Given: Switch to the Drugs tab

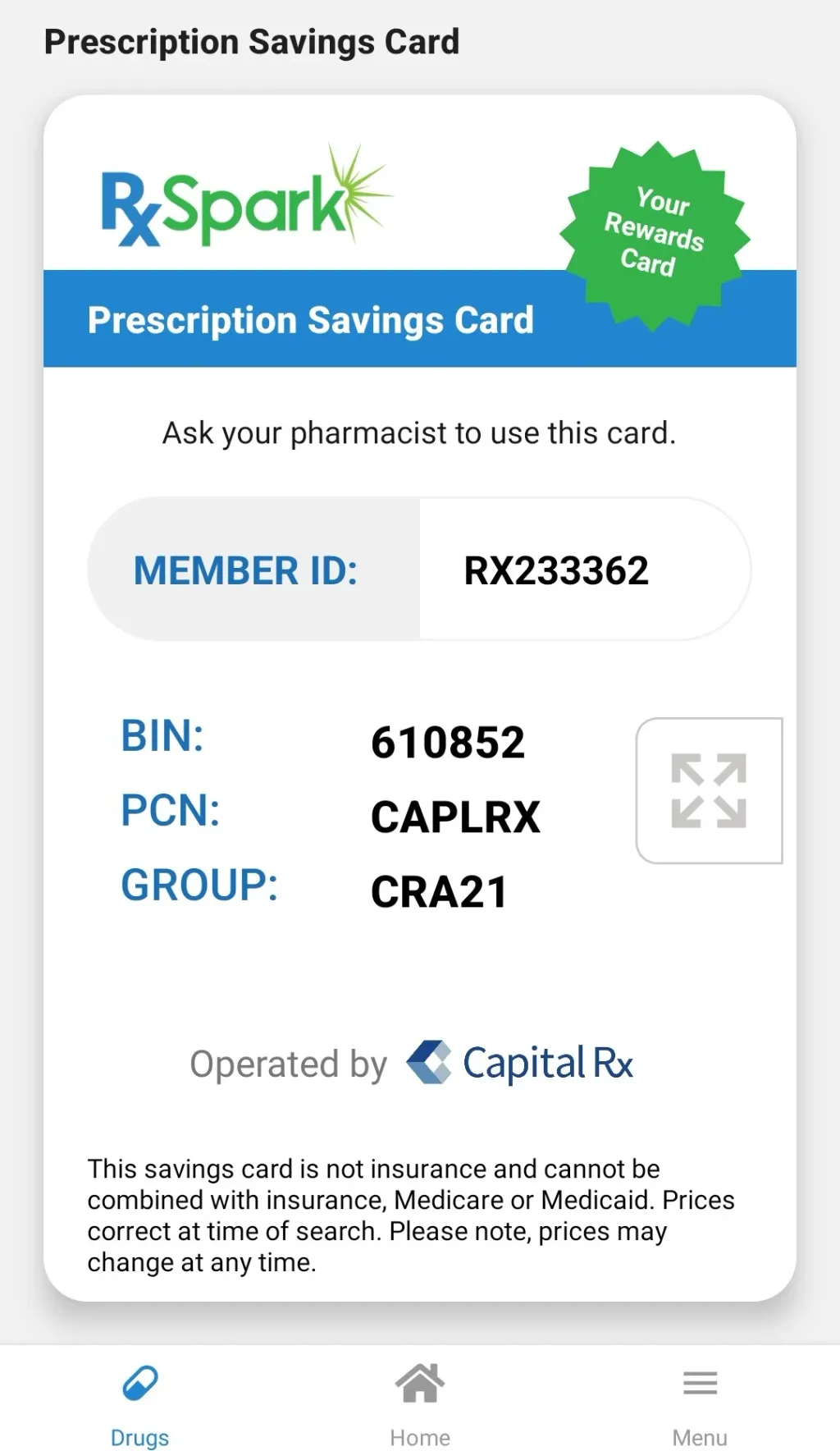Looking at the screenshot, I should pos(139,1405).
